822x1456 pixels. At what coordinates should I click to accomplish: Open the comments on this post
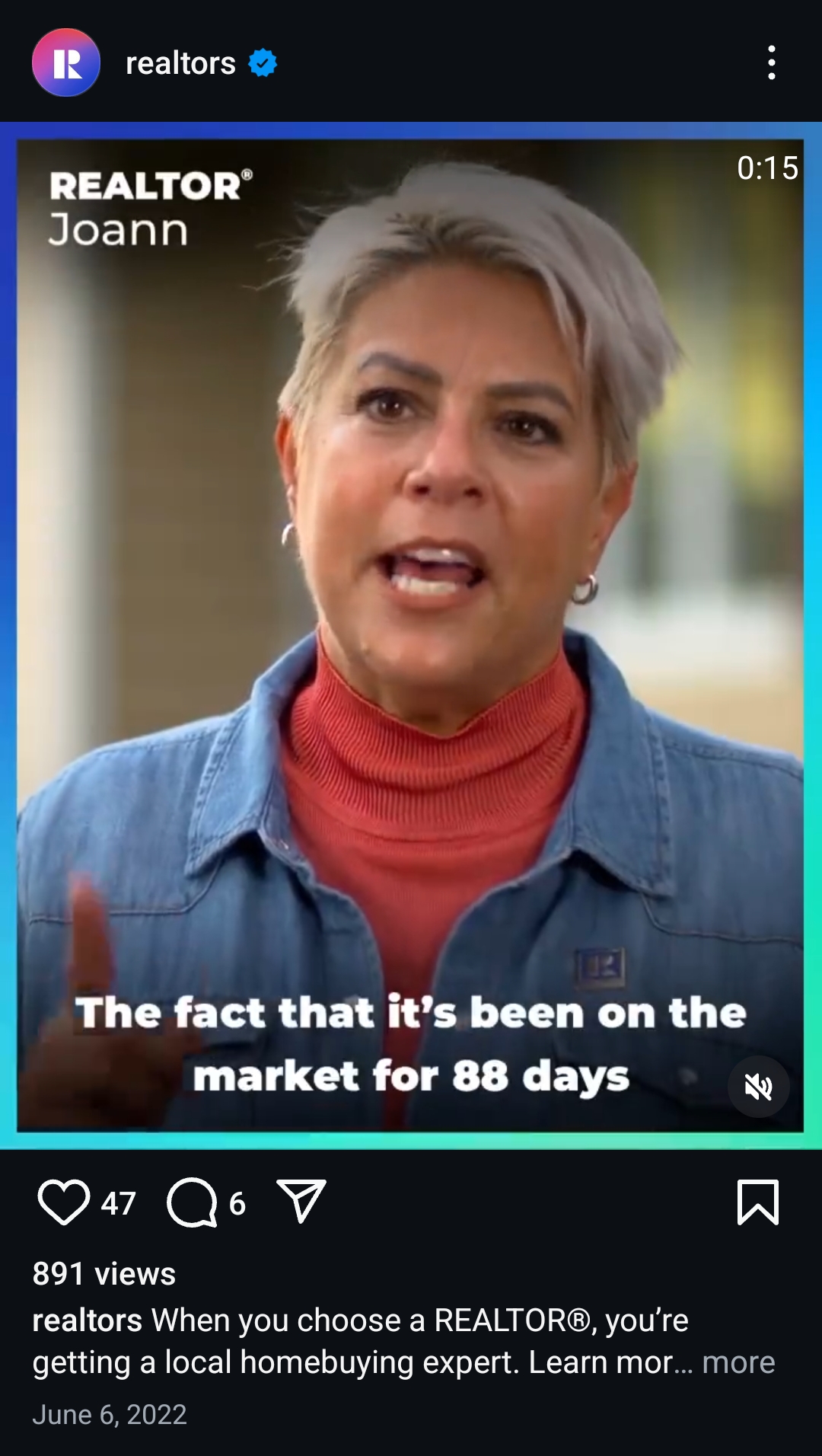click(192, 1202)
